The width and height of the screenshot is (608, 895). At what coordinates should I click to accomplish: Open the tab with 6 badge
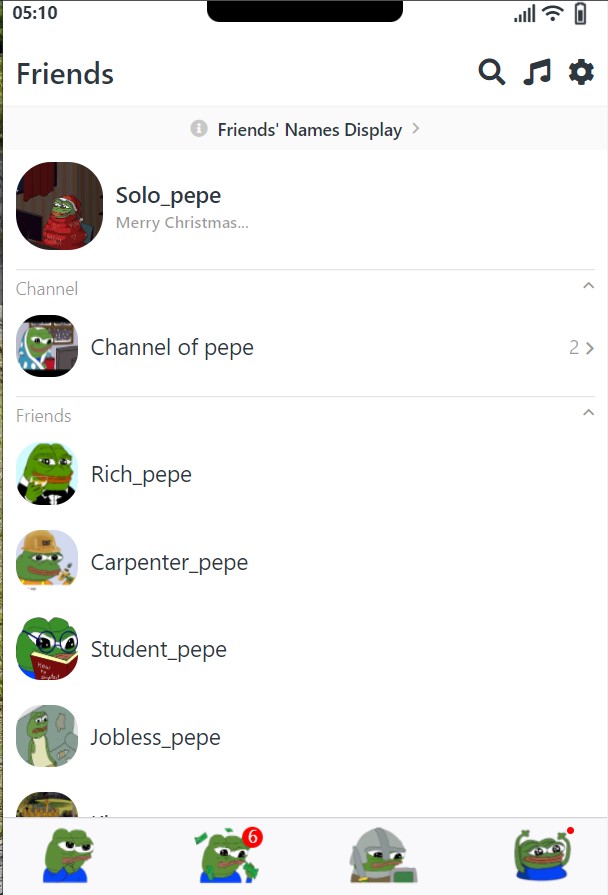[226, 857]
